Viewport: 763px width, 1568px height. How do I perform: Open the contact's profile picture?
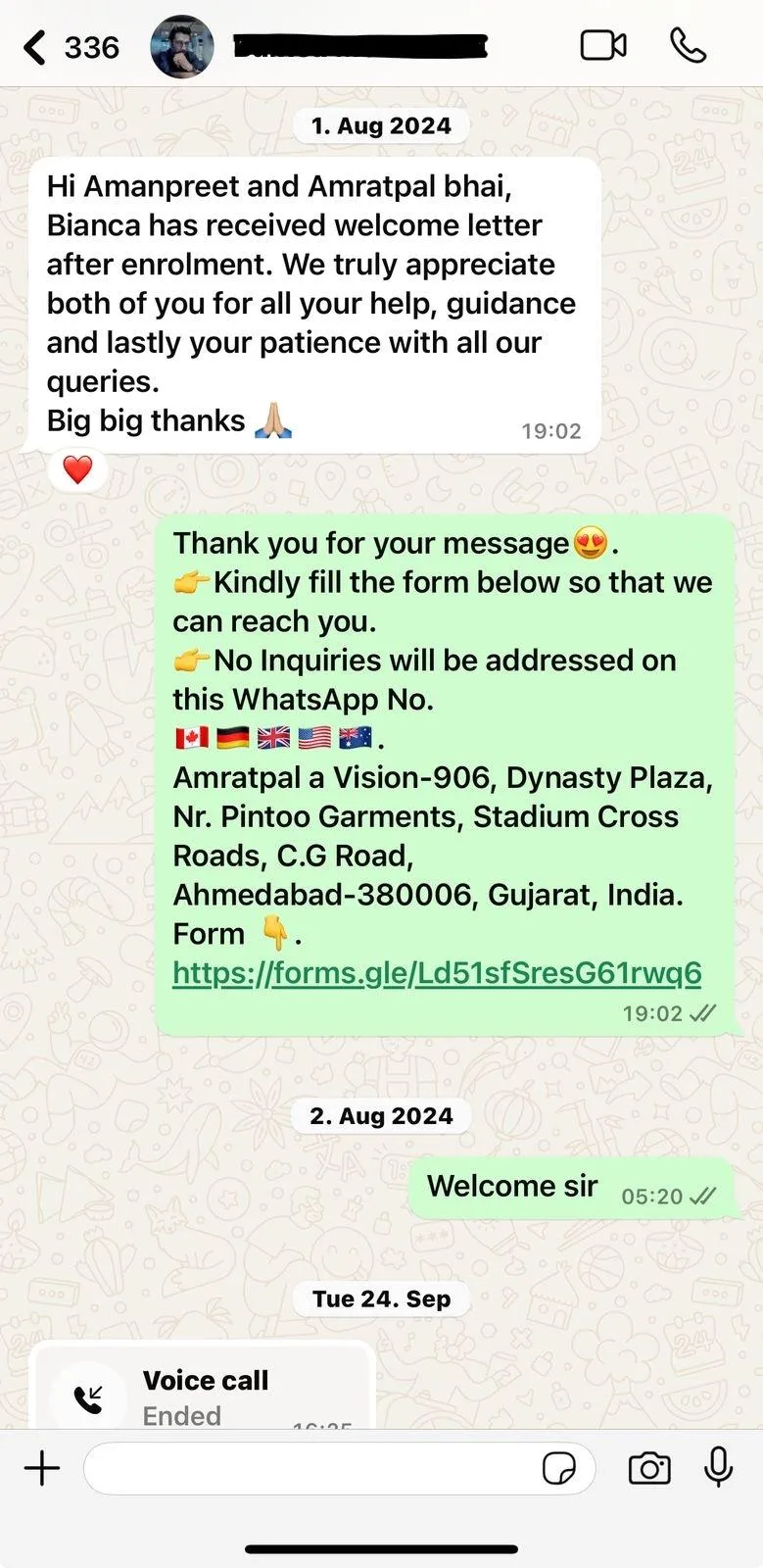pyautogui.click(x=182, y=47)
